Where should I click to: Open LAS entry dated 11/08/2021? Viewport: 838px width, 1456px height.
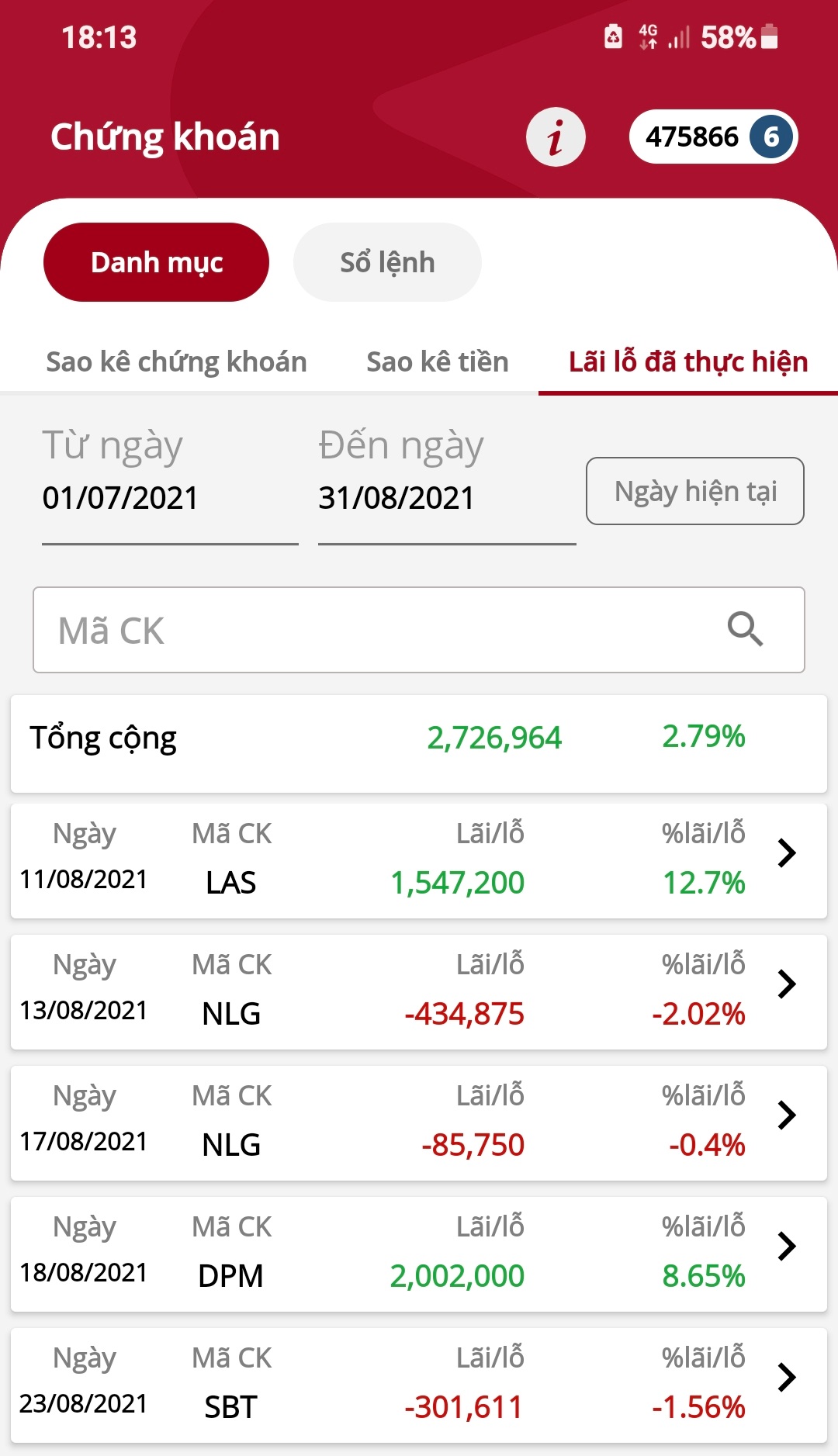tap(419, 861)
